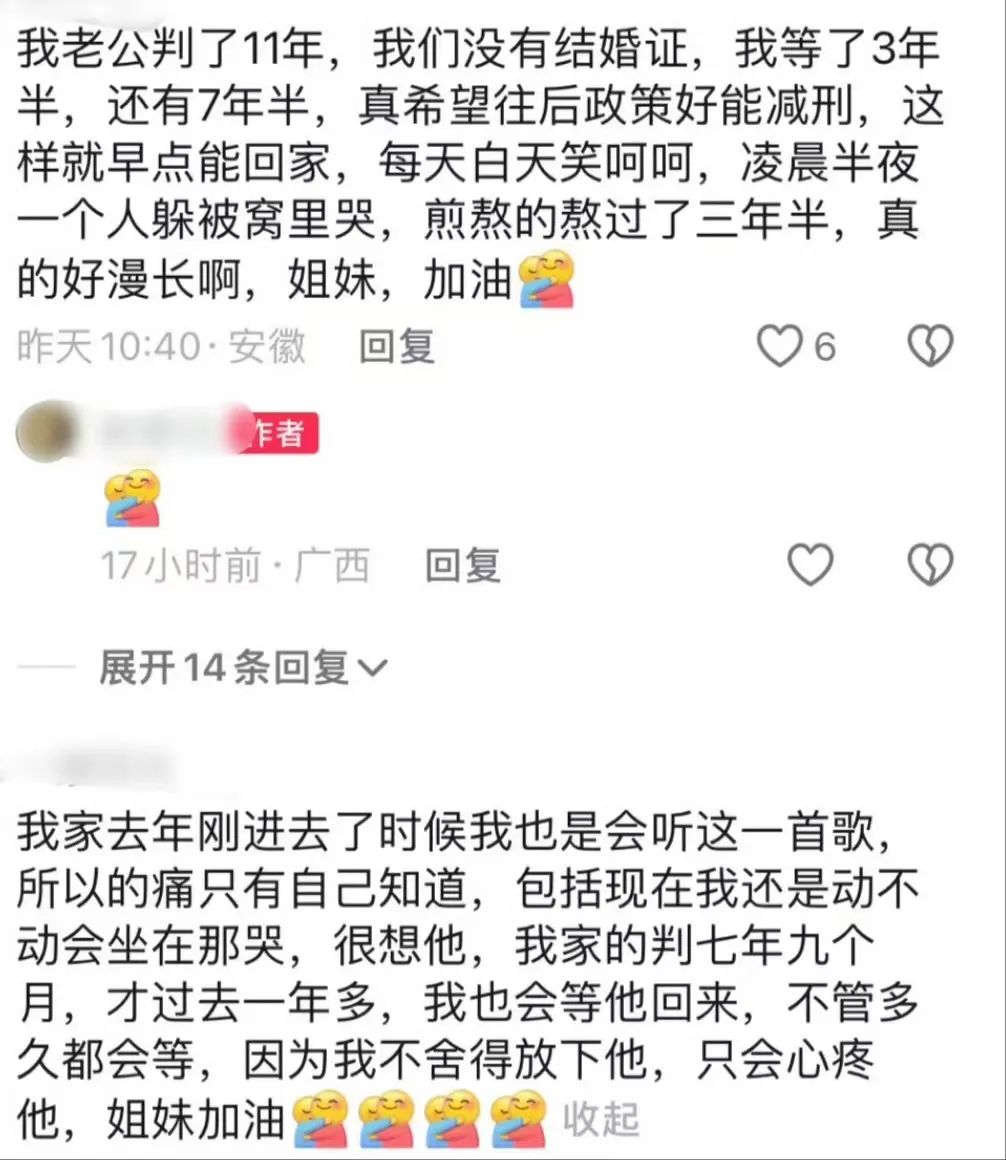Screen dimensions: 1006x1160
Task: Dislike the 昨天 10:40 安徽 comment
Action: pyautogui.click(x=929, y=347)
